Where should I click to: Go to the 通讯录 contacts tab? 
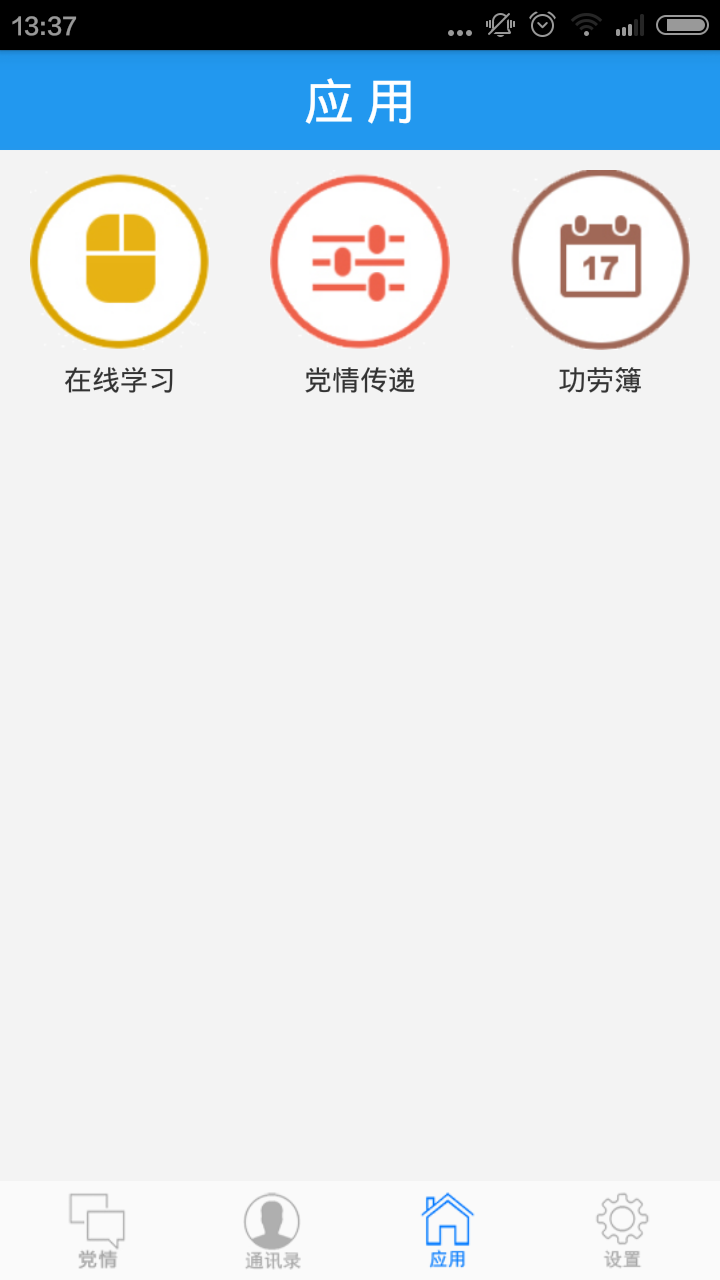pos(272,1231)
